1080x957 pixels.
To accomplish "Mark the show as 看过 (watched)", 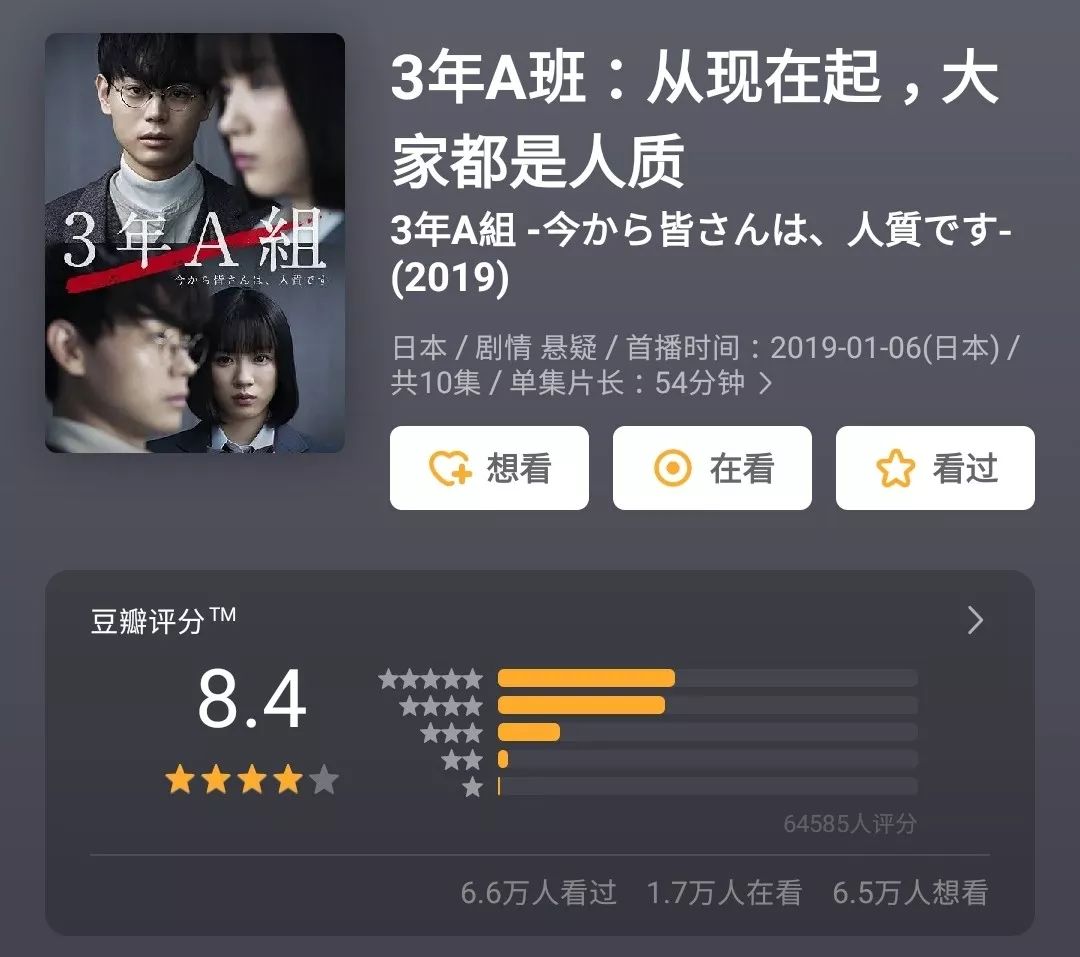I will [935, 468].
